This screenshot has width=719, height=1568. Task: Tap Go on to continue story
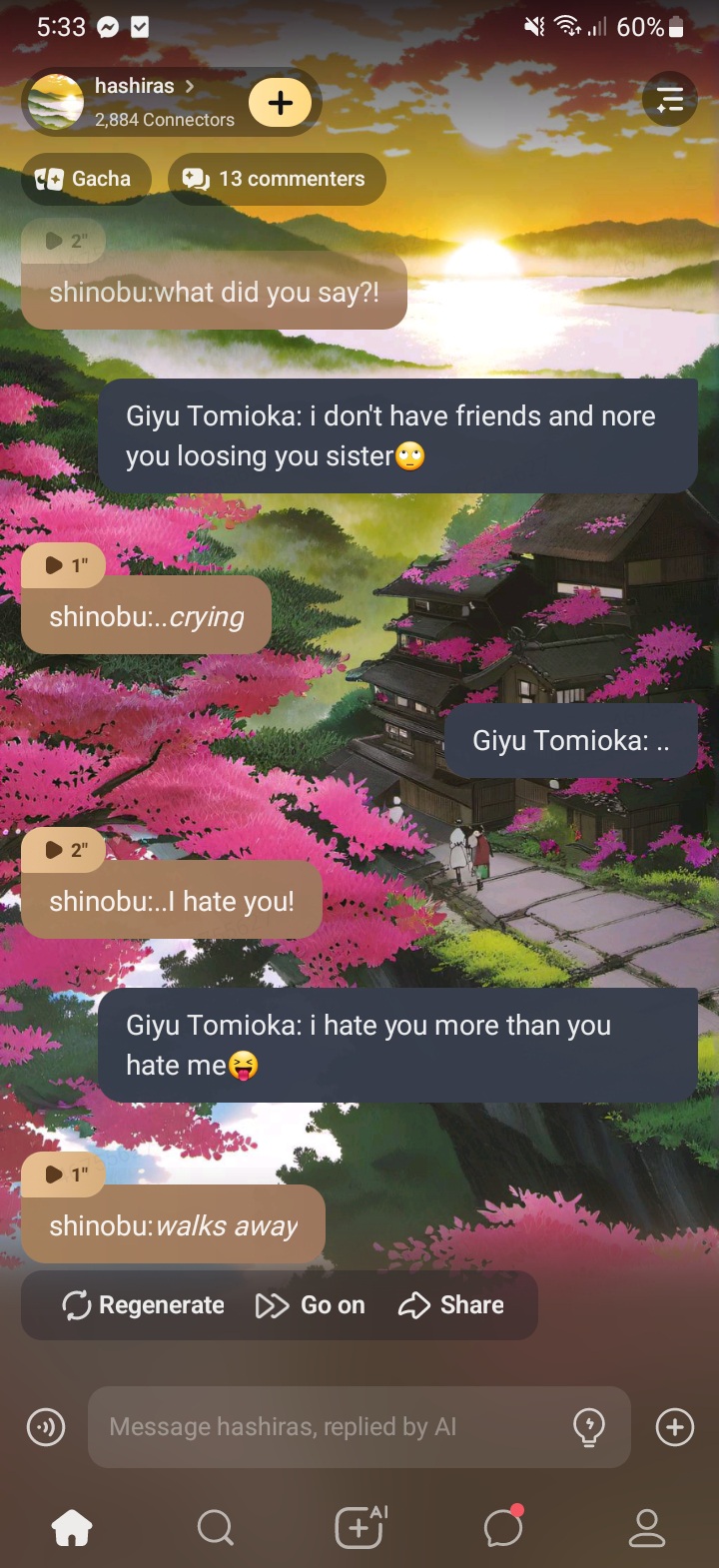(x=311, y=1305)
